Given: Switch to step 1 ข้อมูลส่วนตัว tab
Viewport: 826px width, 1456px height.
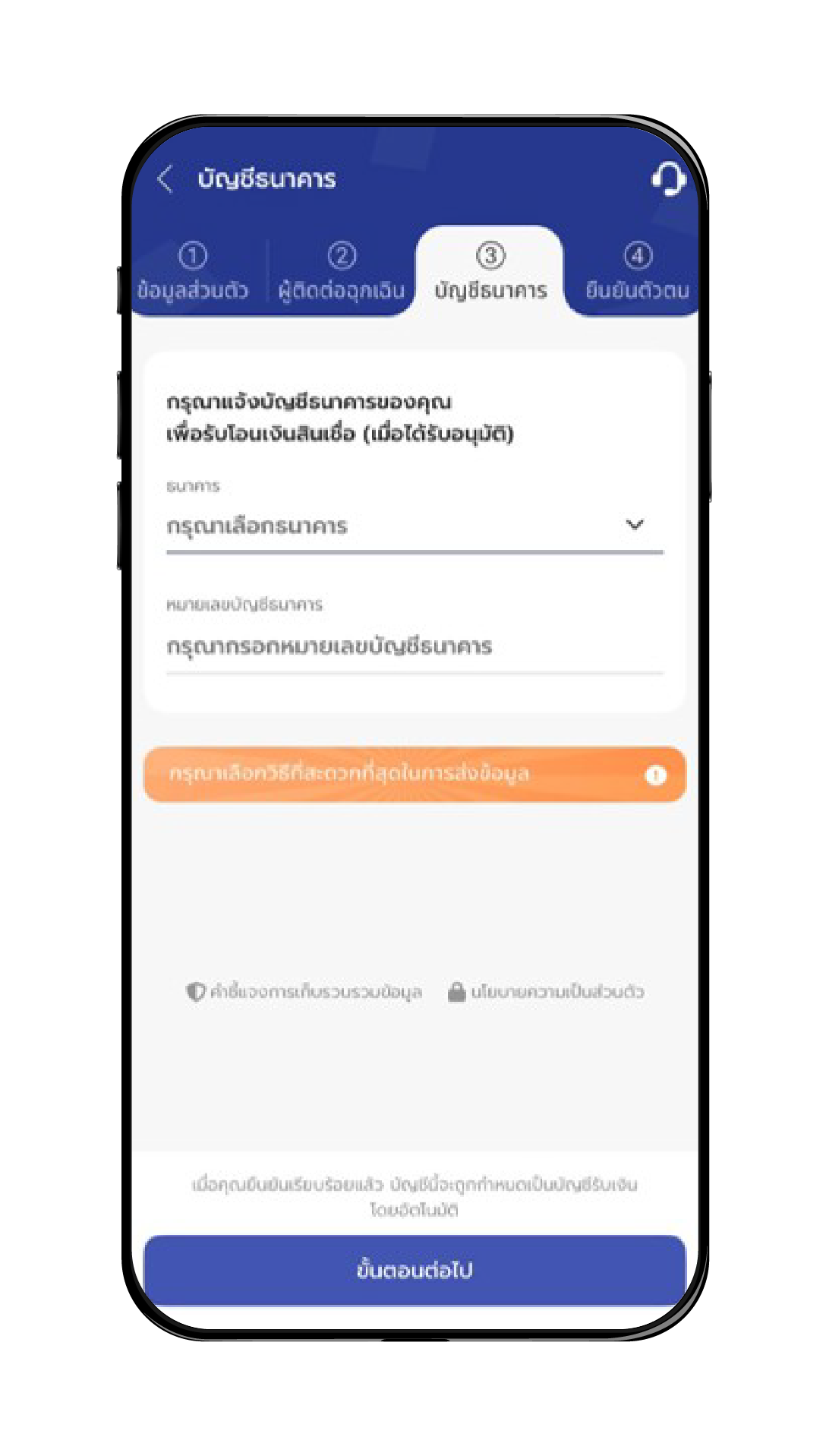Looking at the screenshot, I should click(193, 273).
